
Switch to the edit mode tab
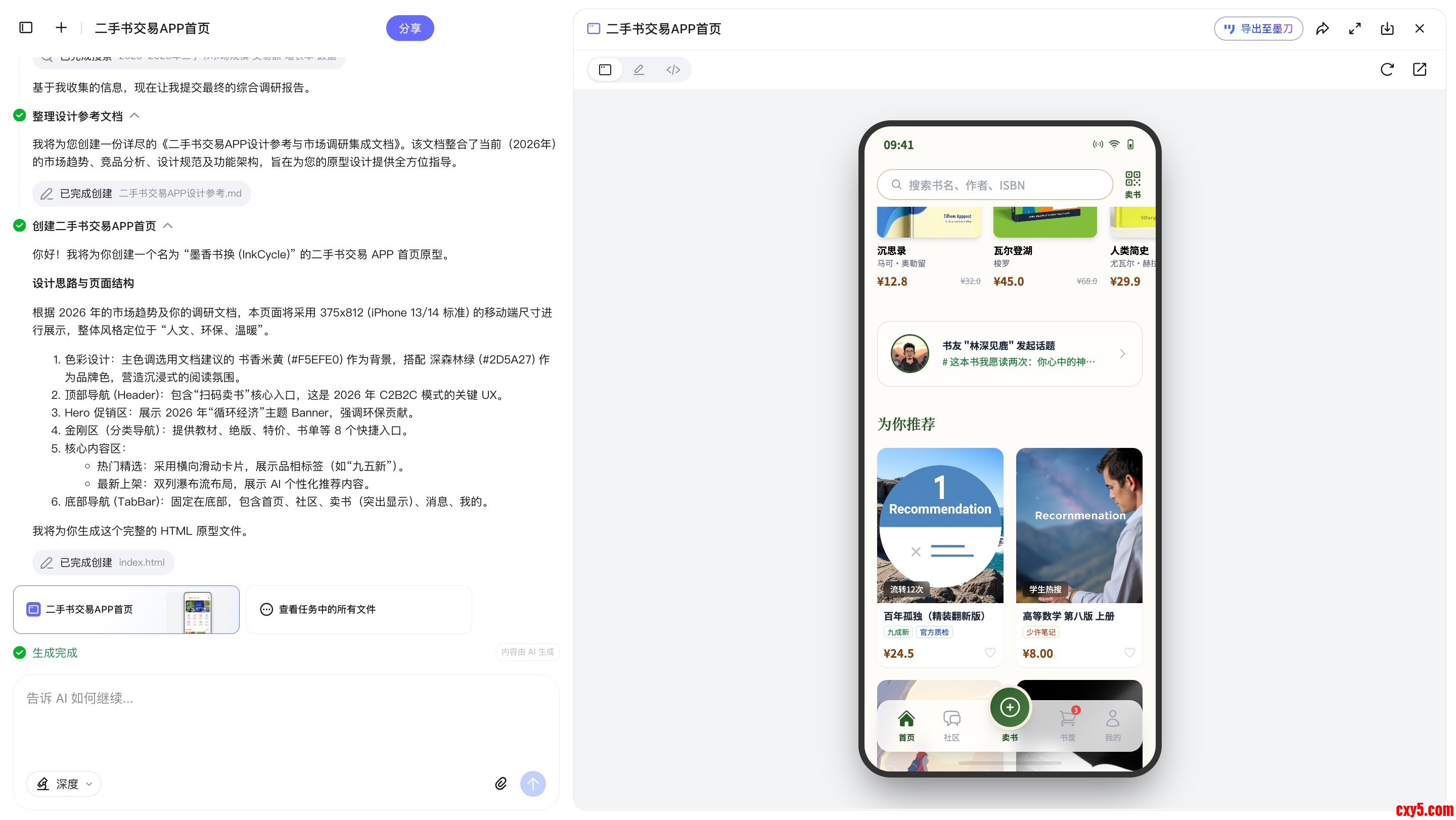coord(639,69)
